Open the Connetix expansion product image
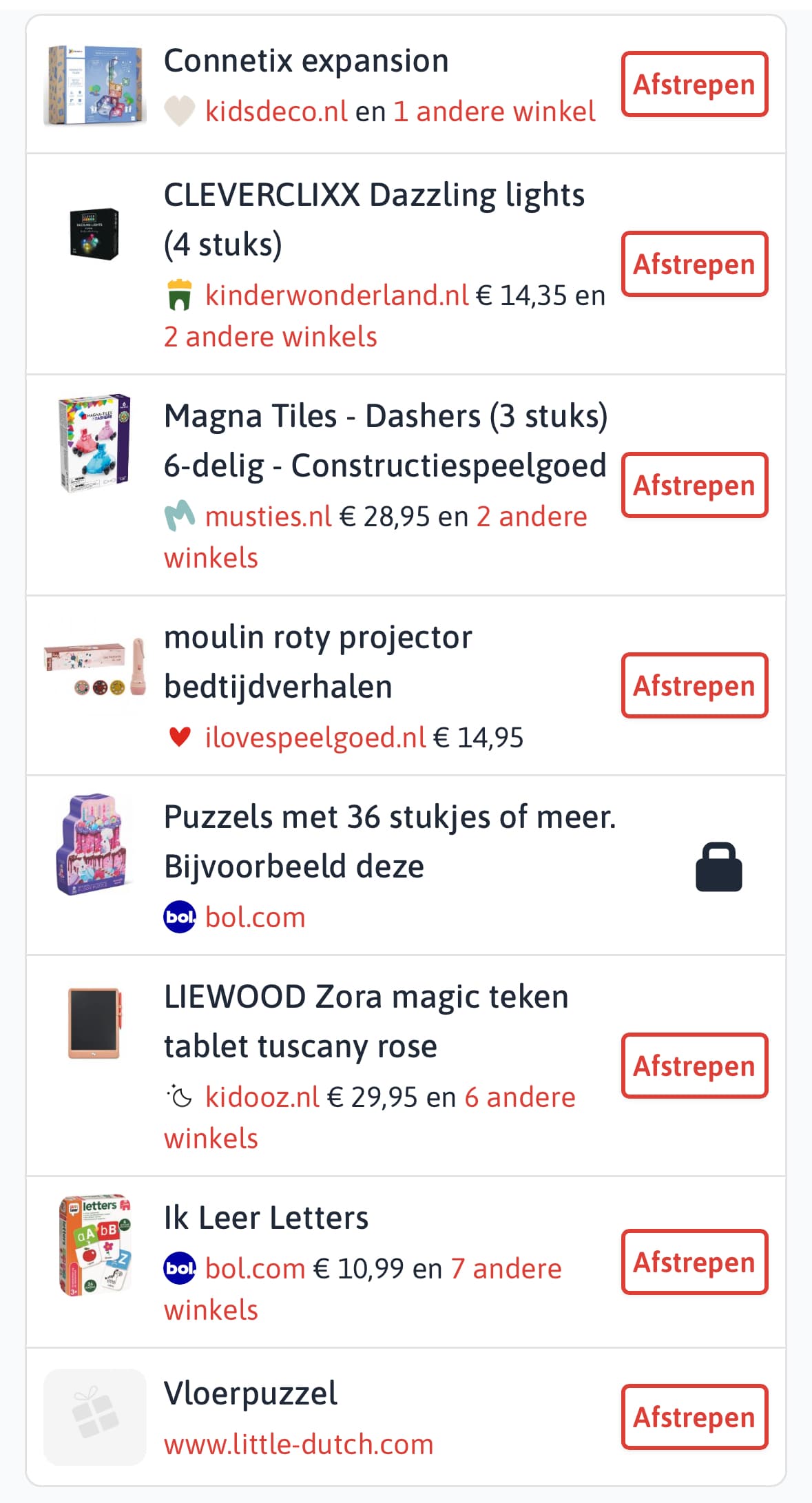This screenshot has width=812, height=1503. pos(94,85)
